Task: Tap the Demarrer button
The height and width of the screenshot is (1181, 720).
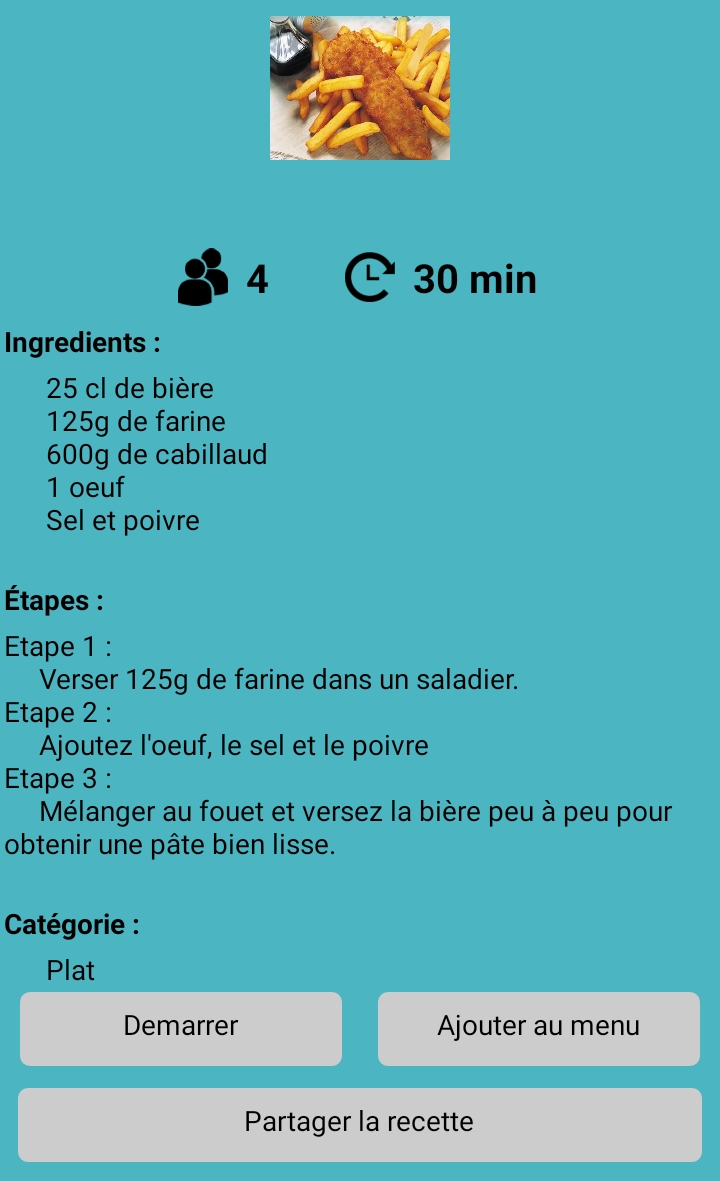Action: coord(181,1028)
